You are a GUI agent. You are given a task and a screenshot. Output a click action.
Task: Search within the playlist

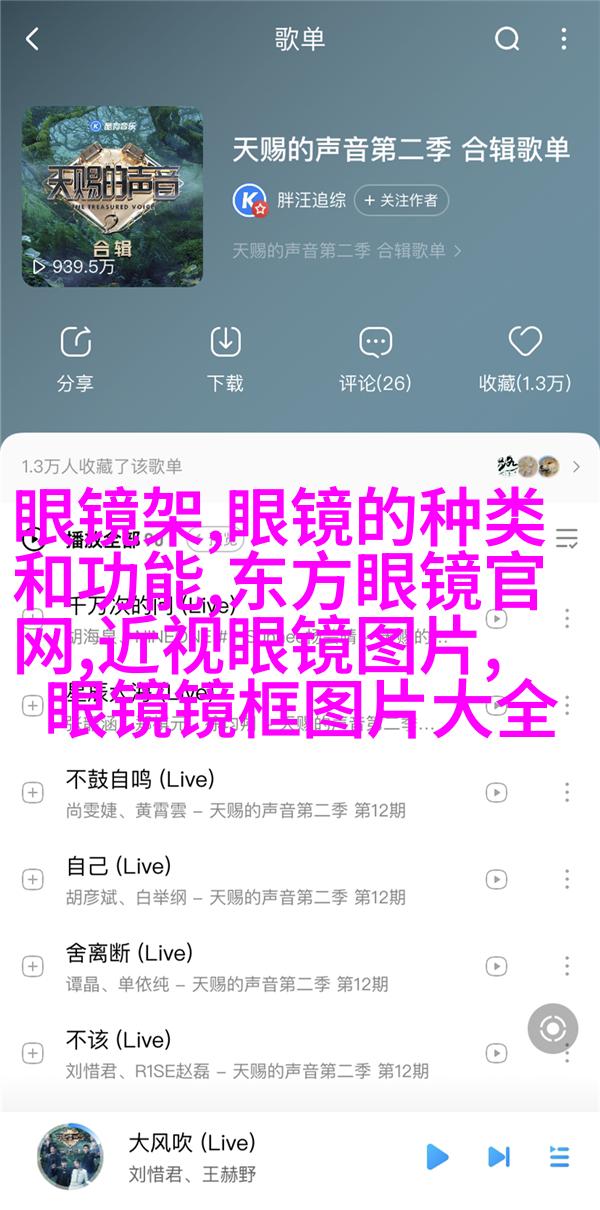click(x=507, y=39)
